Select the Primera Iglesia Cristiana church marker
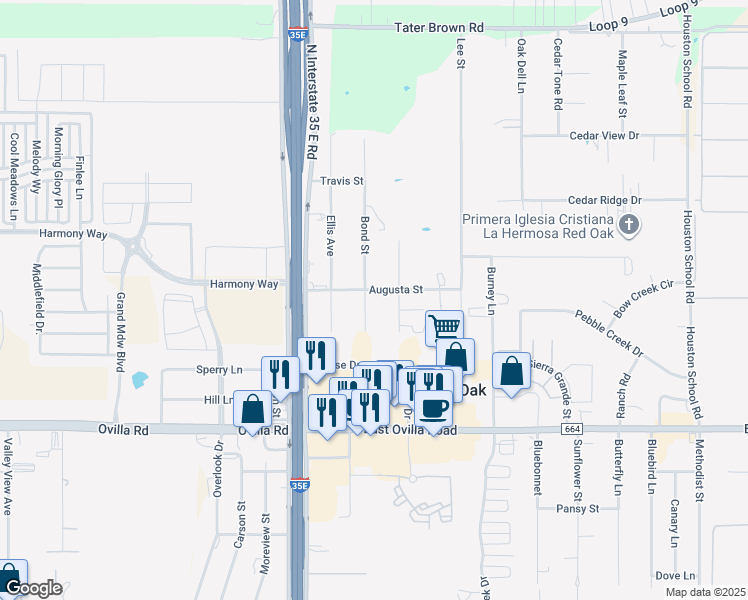Viewport: 748px width, 600px height. click(x=629, y=225)
